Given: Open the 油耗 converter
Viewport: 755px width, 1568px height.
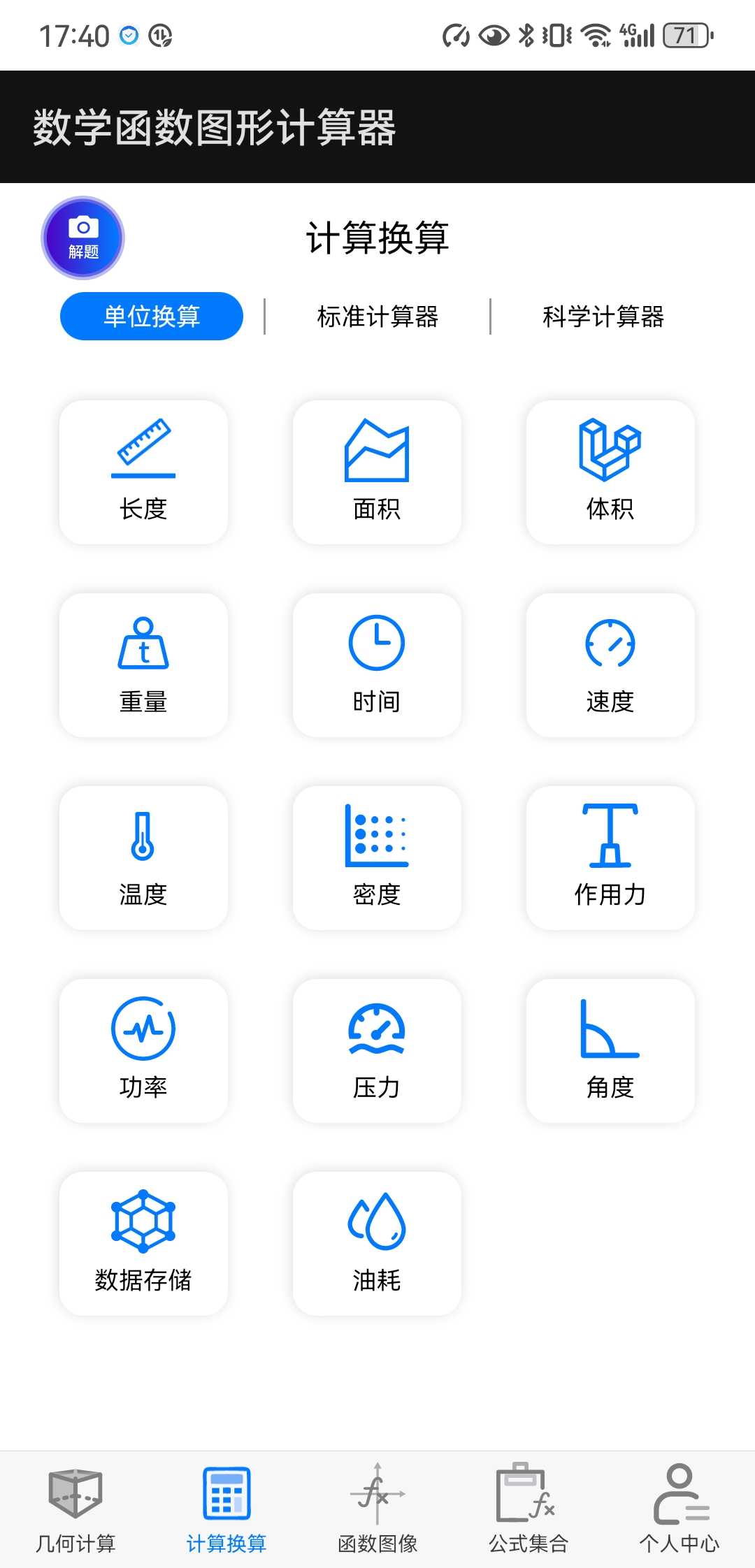Looking at the screenshot, I should (377, 1244).
